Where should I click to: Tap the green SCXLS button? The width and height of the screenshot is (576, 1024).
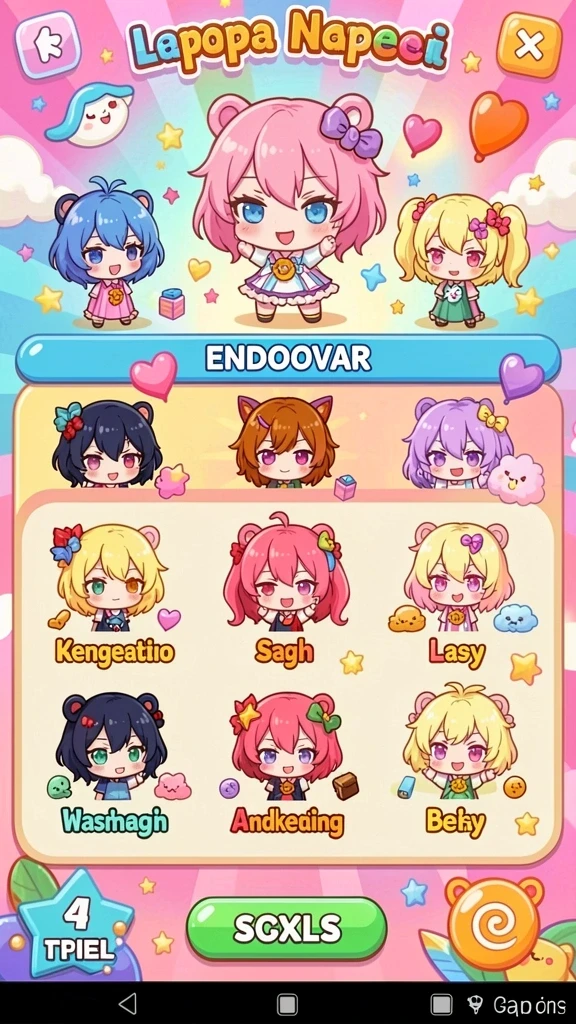tap(287, 928)
